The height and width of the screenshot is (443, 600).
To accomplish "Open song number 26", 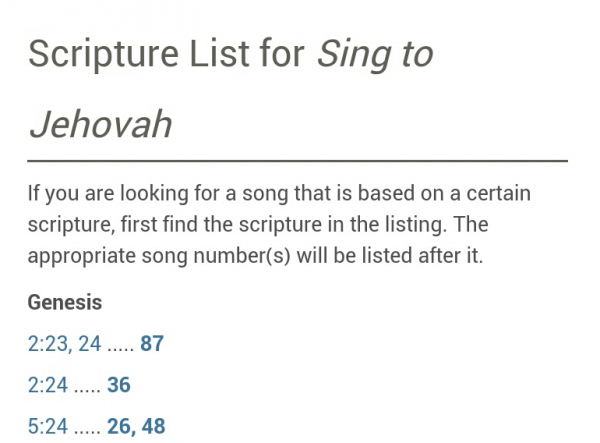I will [x=119, y=427].
